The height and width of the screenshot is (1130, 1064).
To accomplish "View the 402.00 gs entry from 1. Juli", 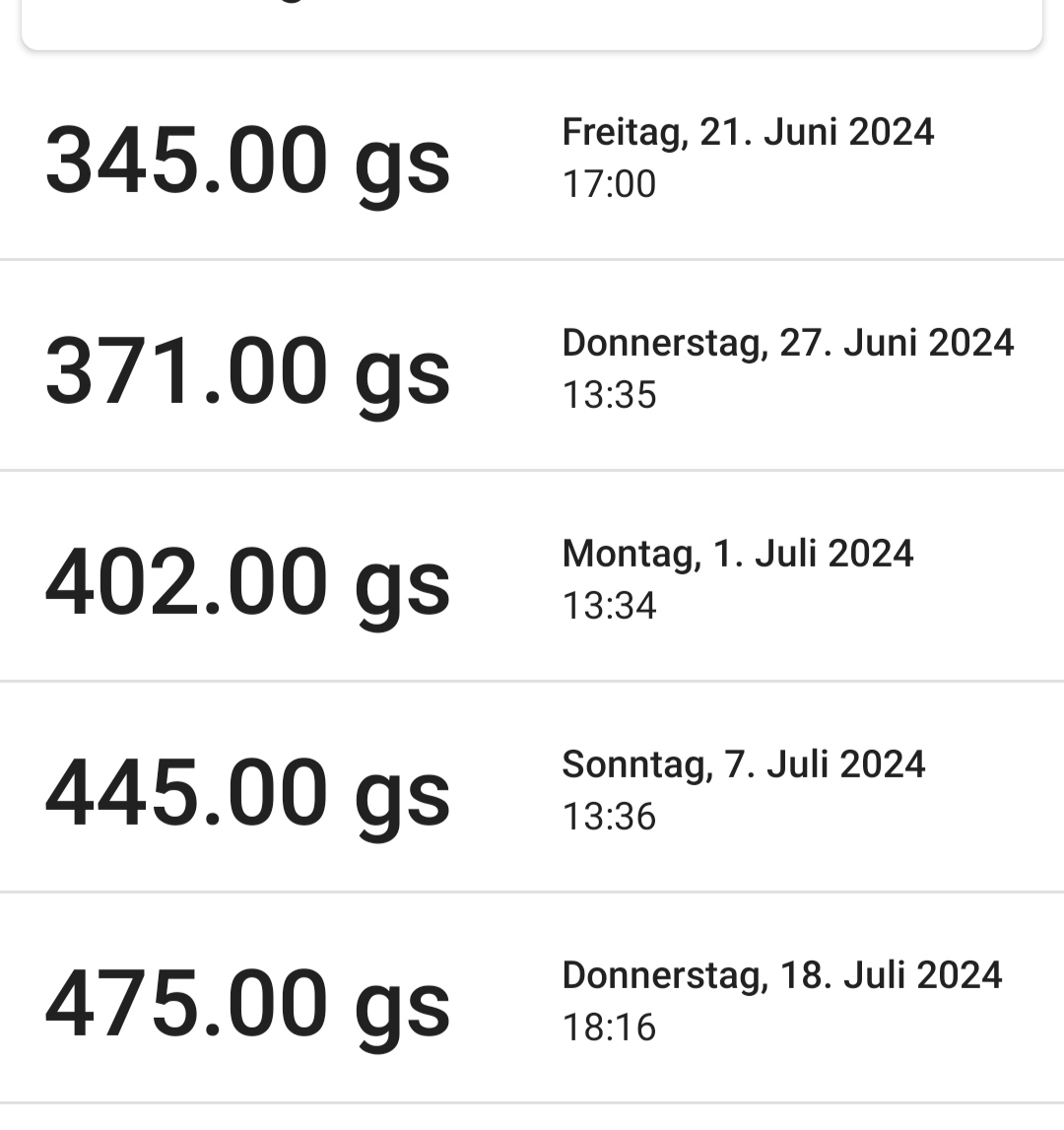I will click(x=532, y=579).
